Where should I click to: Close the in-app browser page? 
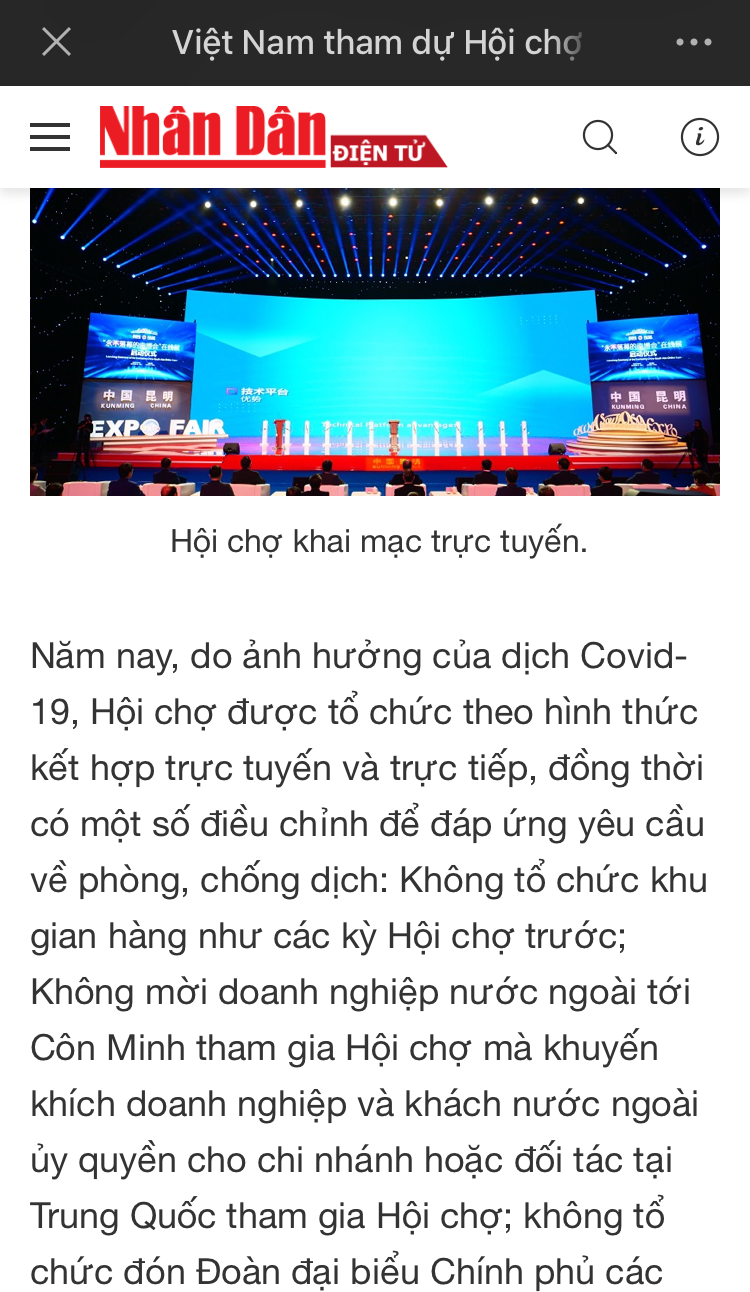point(56,42)
